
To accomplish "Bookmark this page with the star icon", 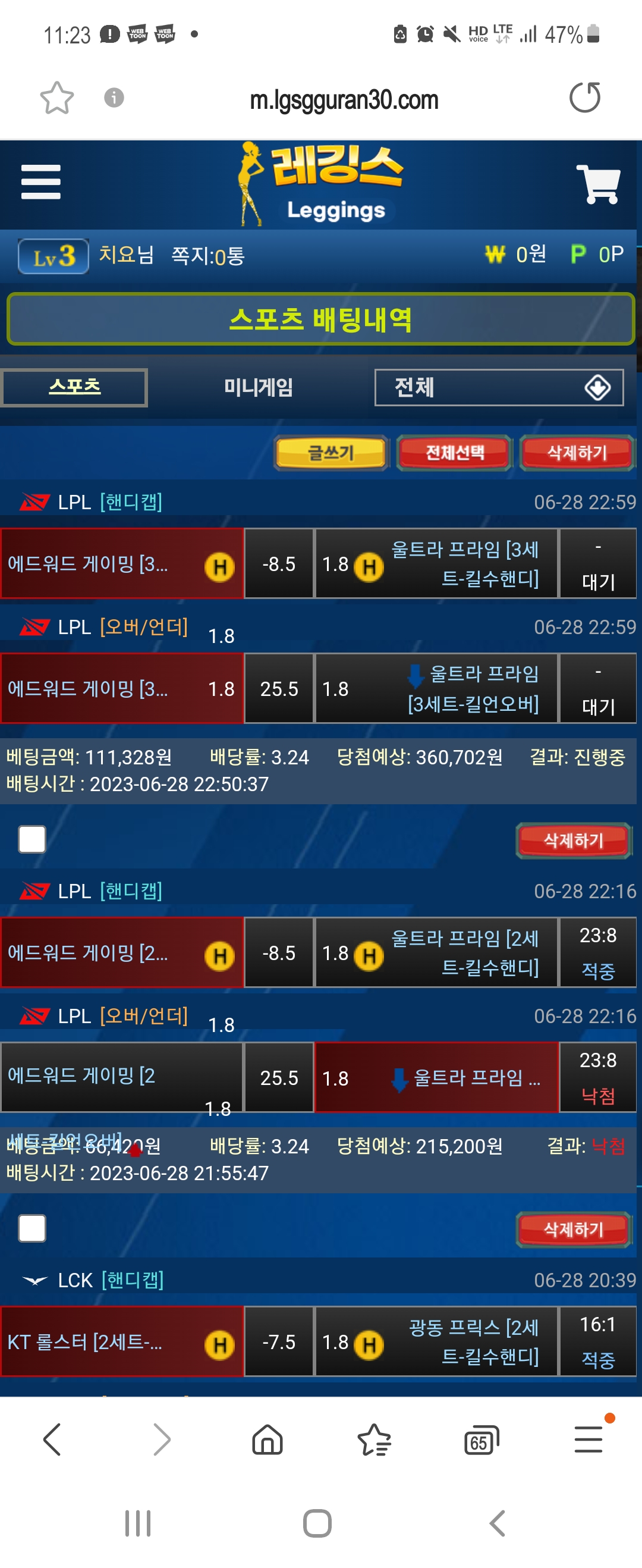I will (x=56, y=98).
